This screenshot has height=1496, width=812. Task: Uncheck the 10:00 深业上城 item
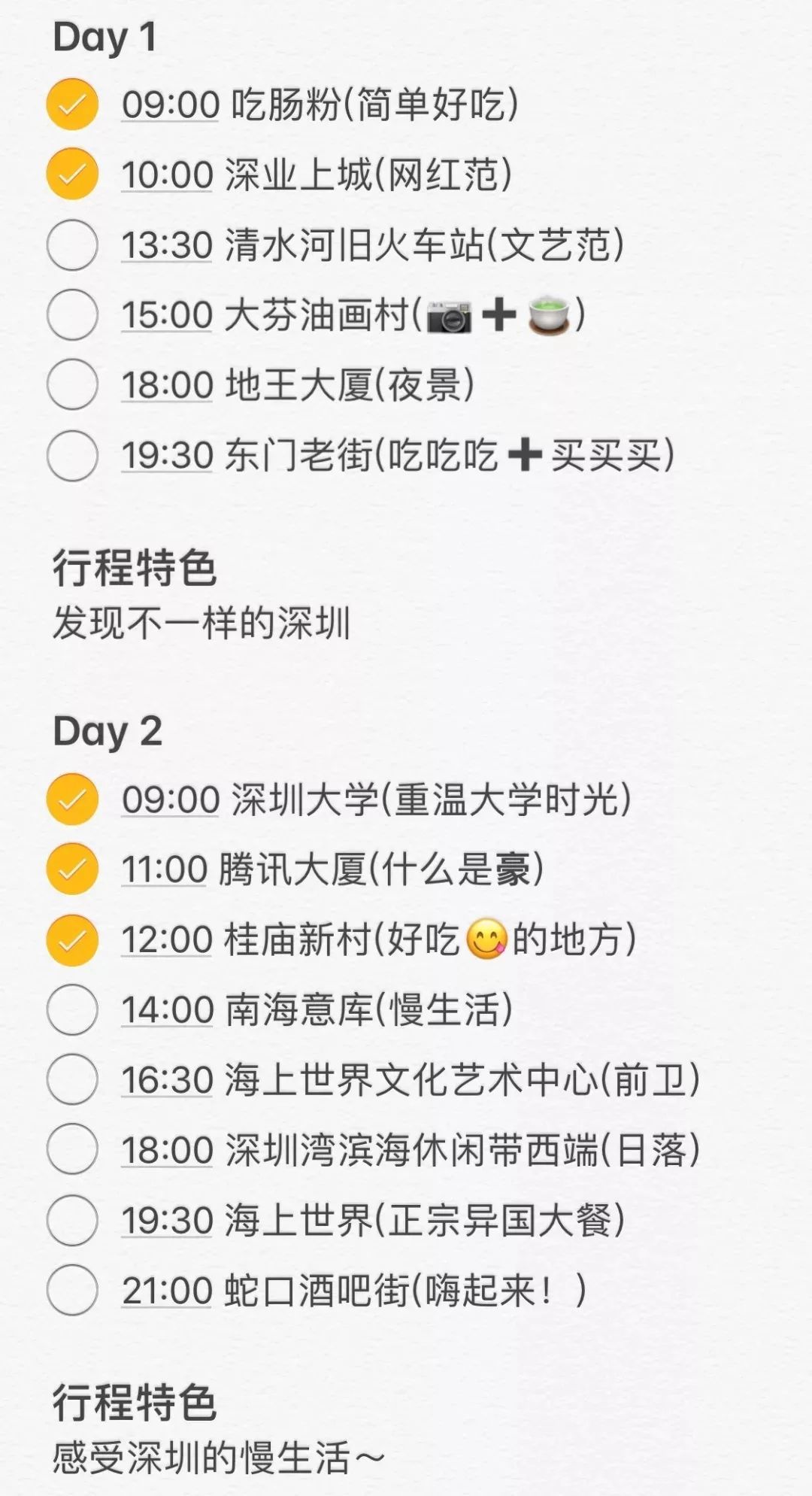tap(72, 174)
